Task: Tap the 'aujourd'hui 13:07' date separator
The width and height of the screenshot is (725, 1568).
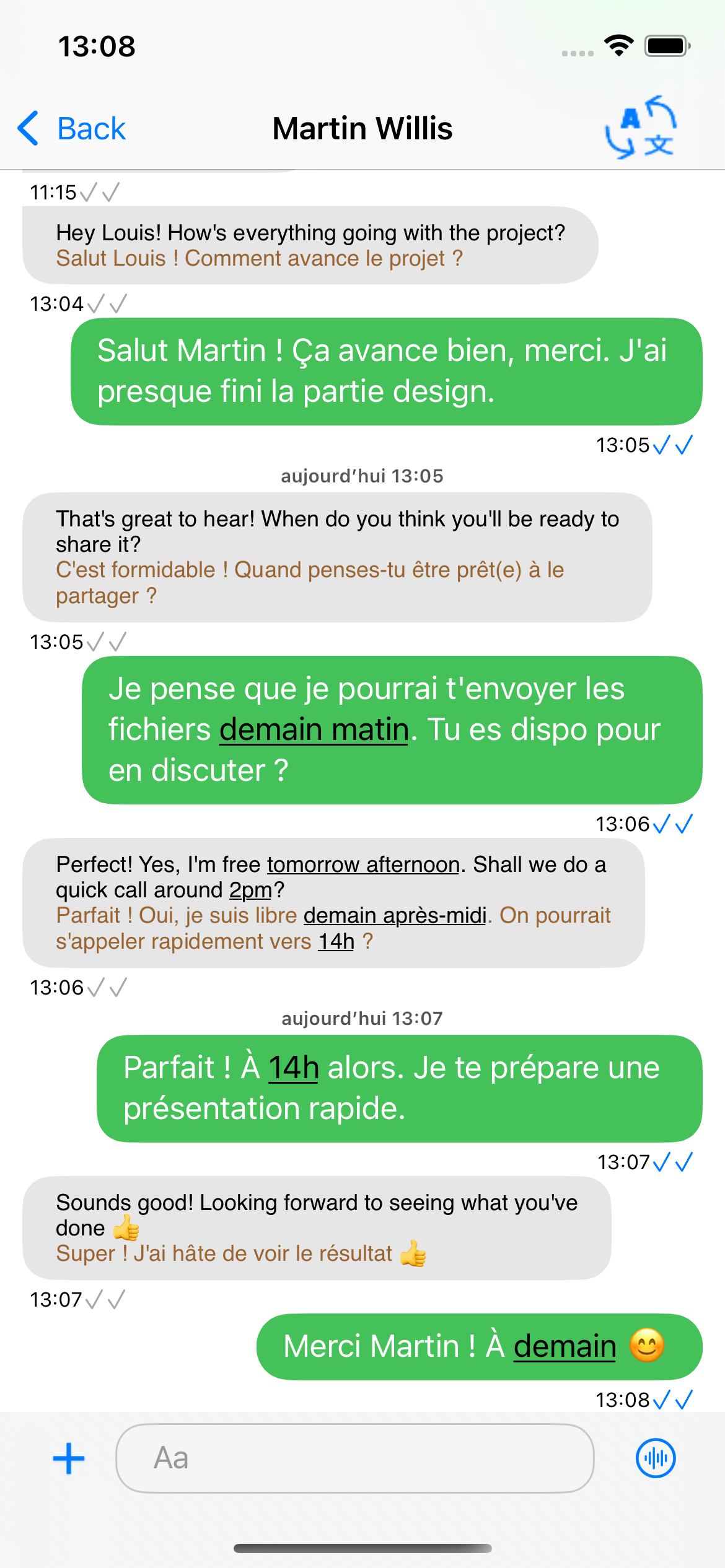Action: pos(362,1017)
